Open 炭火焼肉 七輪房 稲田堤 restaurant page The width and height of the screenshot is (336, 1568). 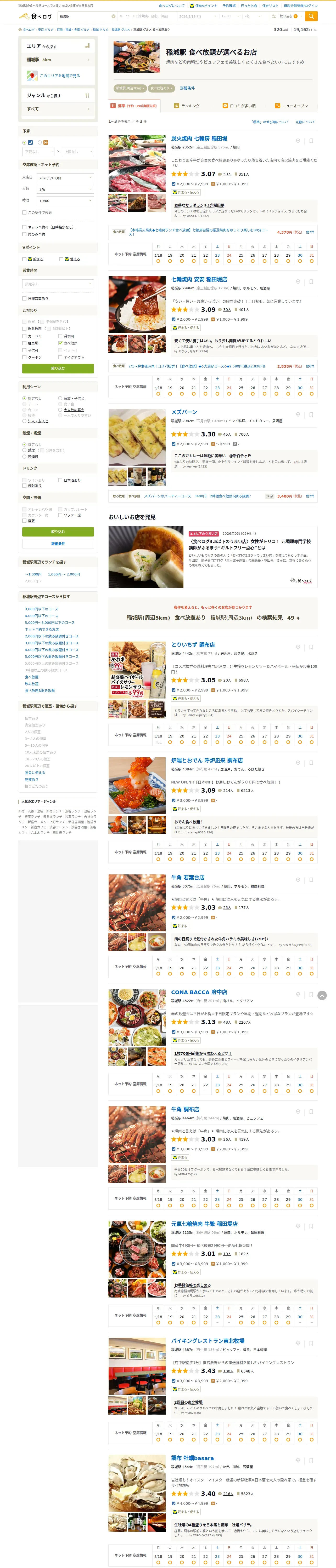(199, 139)
